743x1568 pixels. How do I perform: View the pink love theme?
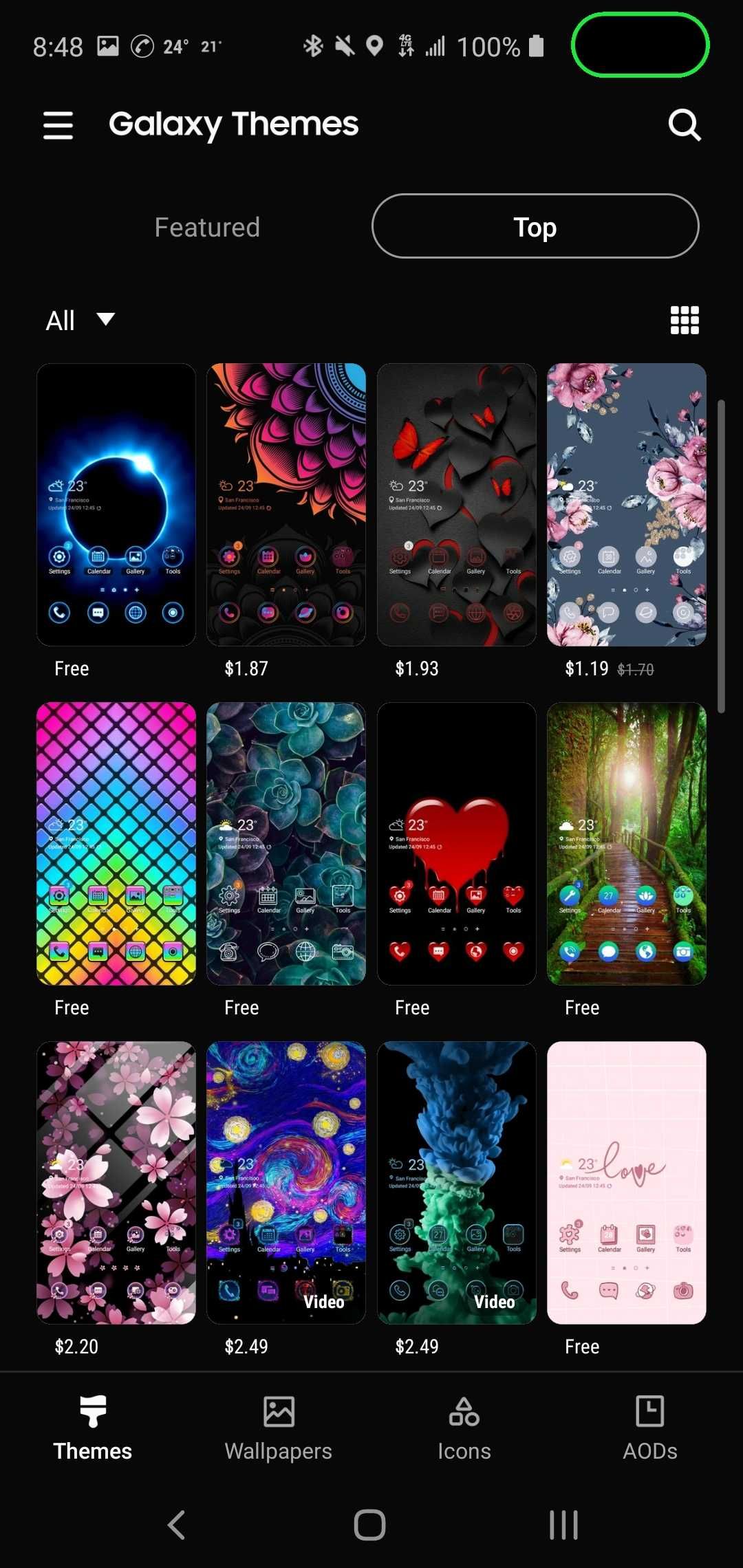(x=627, y=1183)
